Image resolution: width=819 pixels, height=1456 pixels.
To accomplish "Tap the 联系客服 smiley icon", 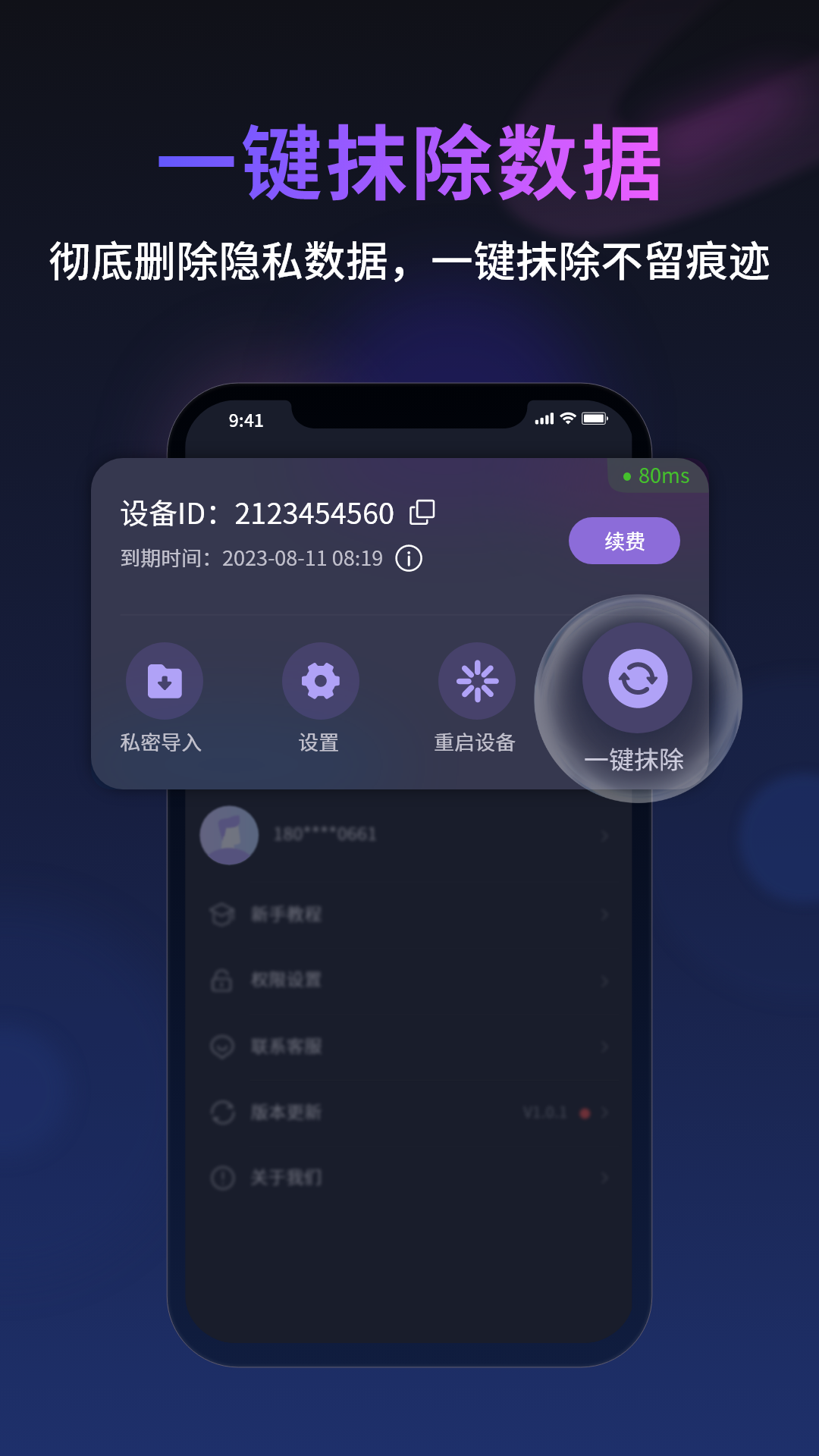I will (221, 1046).
